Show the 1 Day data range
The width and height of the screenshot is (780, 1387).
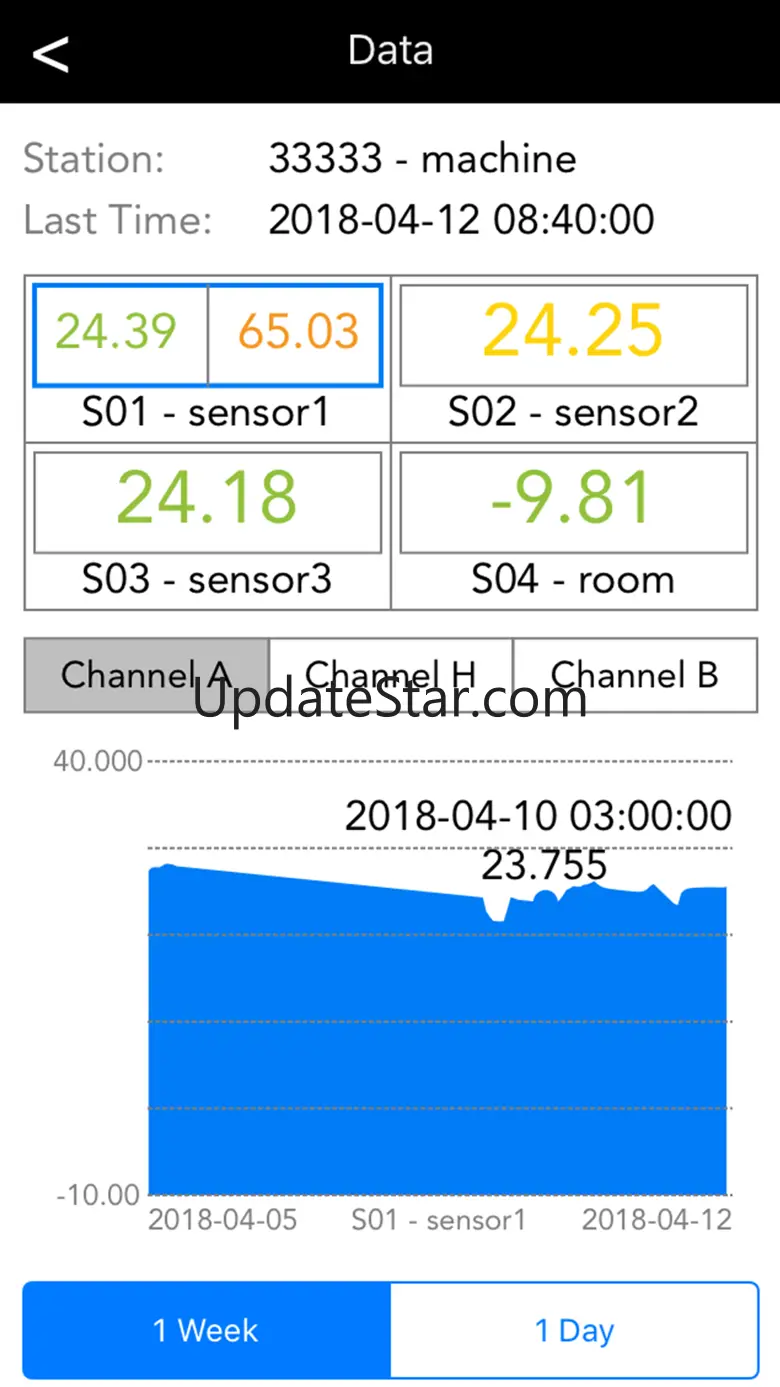[x=574, y=1330]
